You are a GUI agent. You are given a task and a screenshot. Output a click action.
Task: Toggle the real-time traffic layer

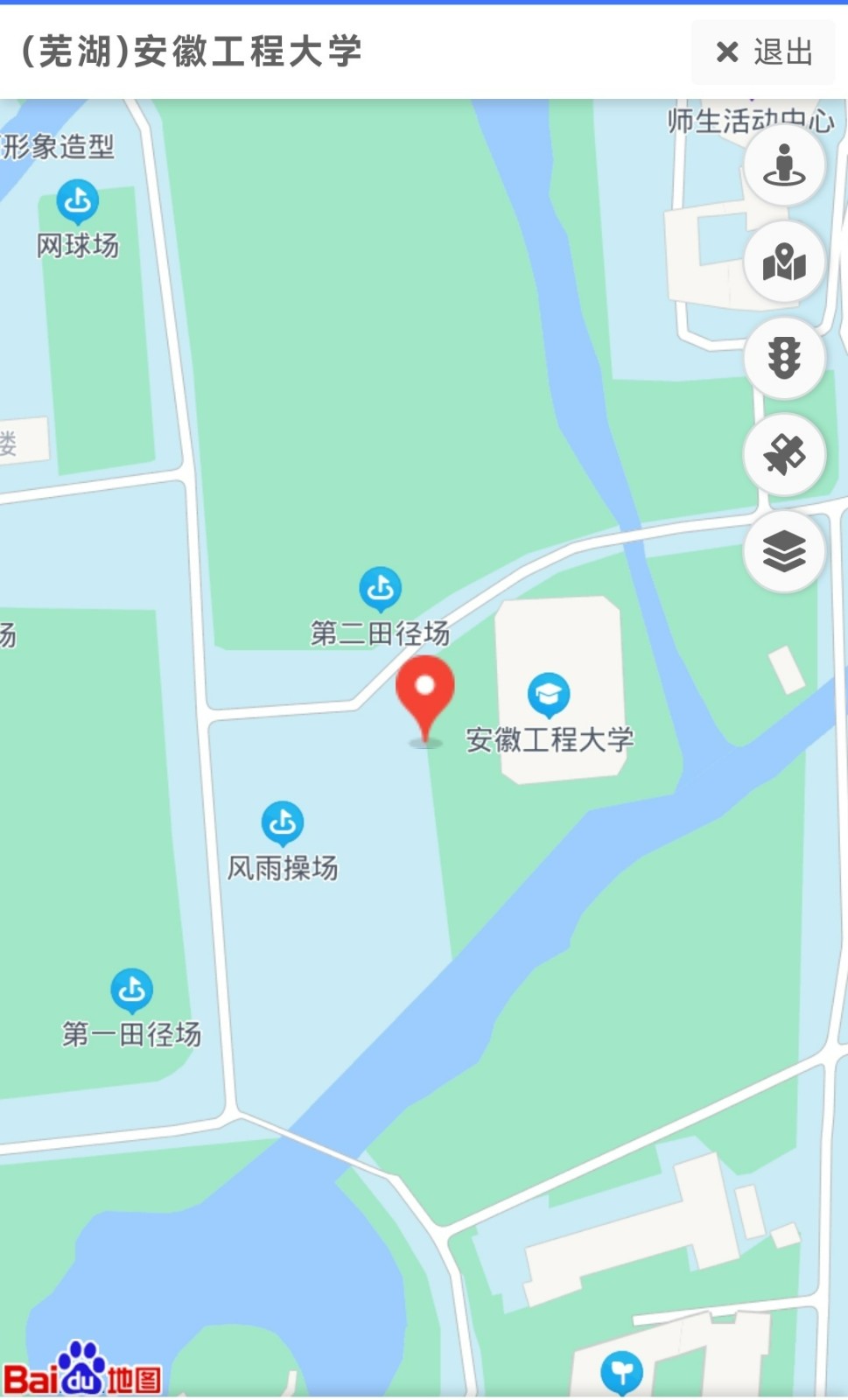784,358
